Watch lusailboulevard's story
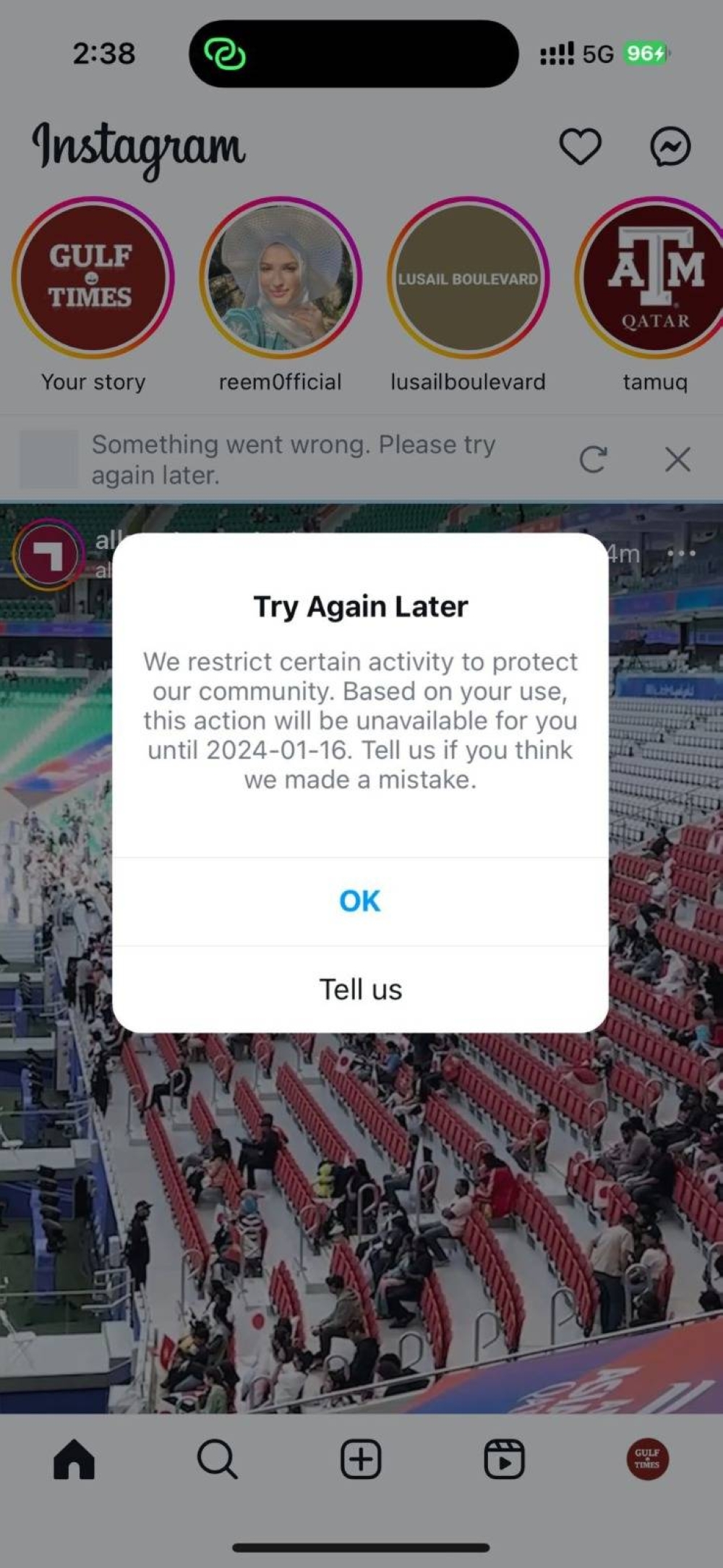 468,278
